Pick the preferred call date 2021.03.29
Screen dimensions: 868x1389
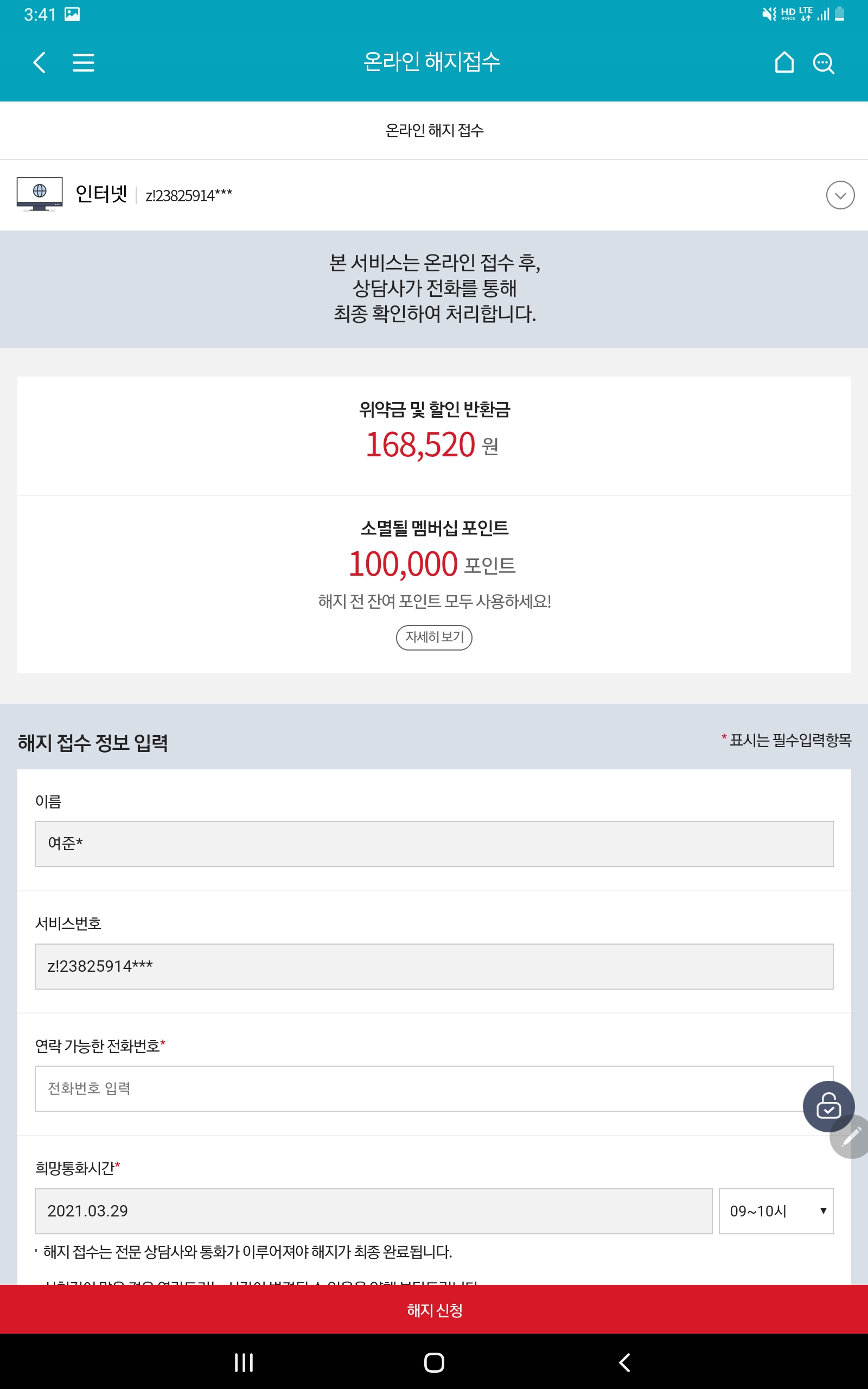pyautogui.click(x=373, y=1211)
